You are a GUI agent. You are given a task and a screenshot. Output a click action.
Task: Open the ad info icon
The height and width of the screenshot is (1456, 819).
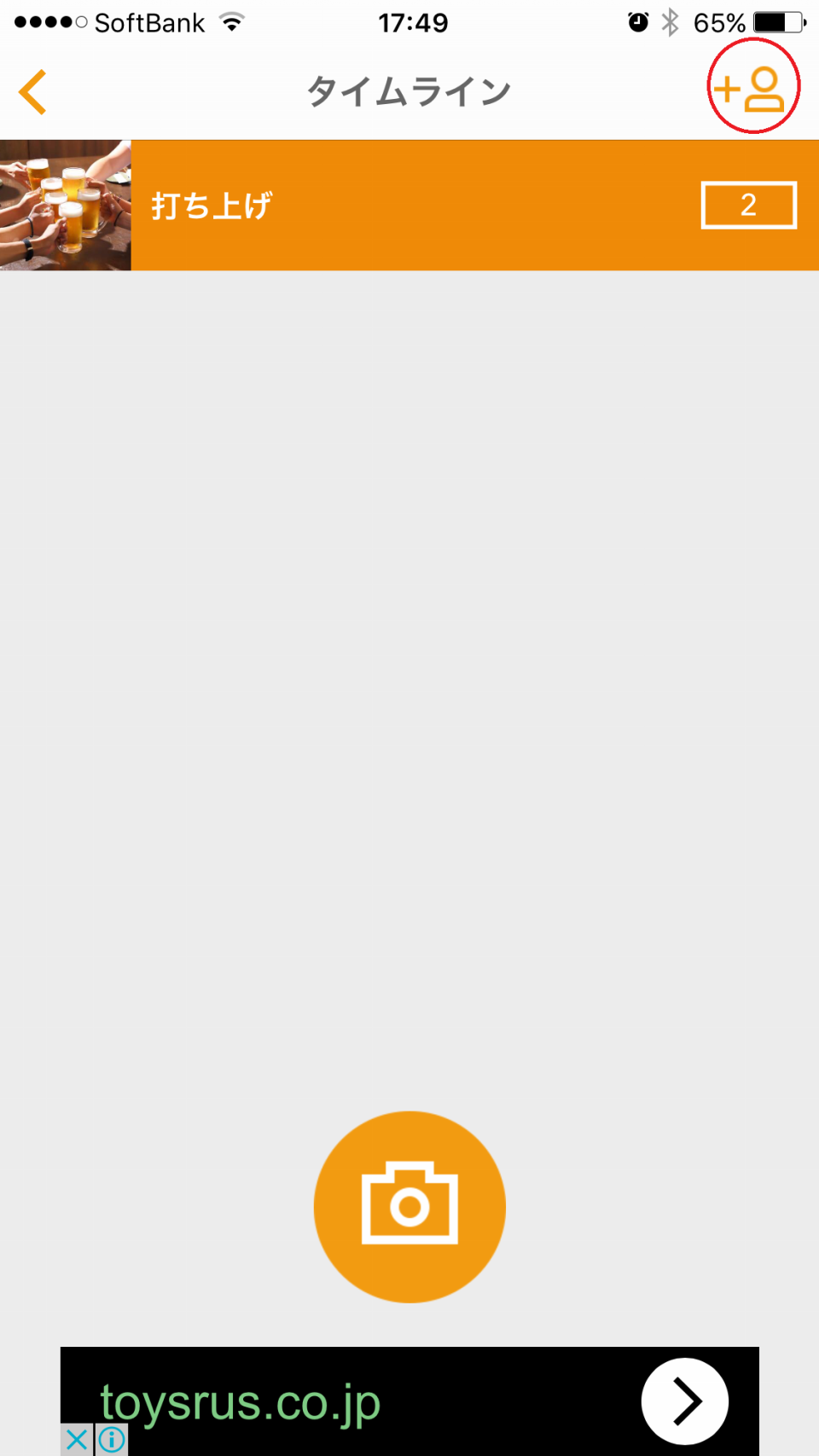click(x=112, y=1440)
